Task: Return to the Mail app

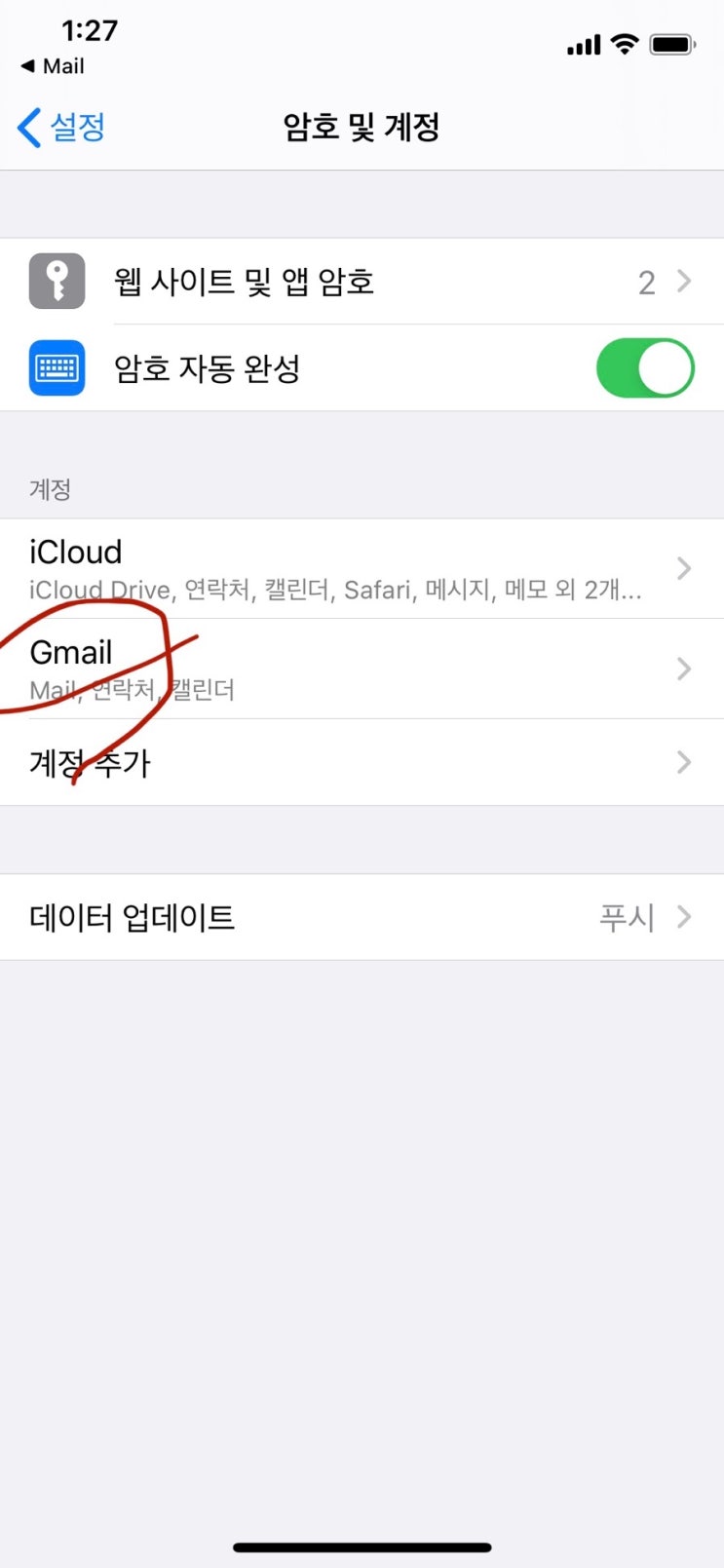Action: click(53, 66)
